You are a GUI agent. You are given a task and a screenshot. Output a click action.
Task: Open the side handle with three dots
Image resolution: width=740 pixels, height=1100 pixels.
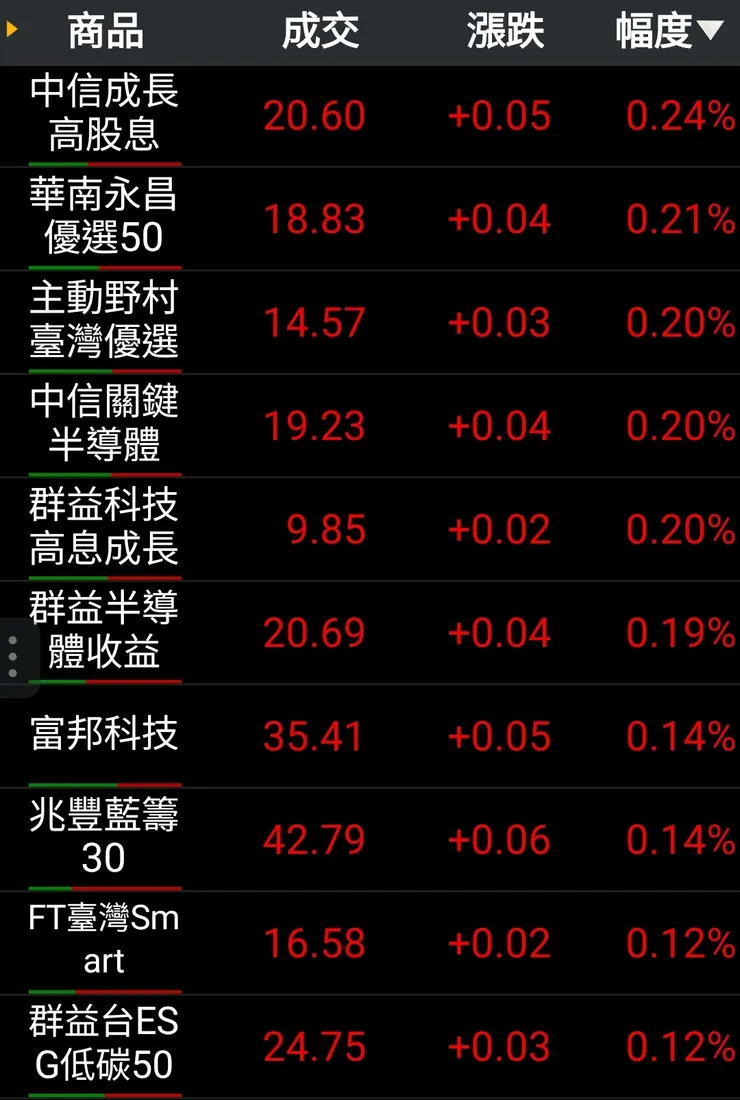tap(13, 657)
